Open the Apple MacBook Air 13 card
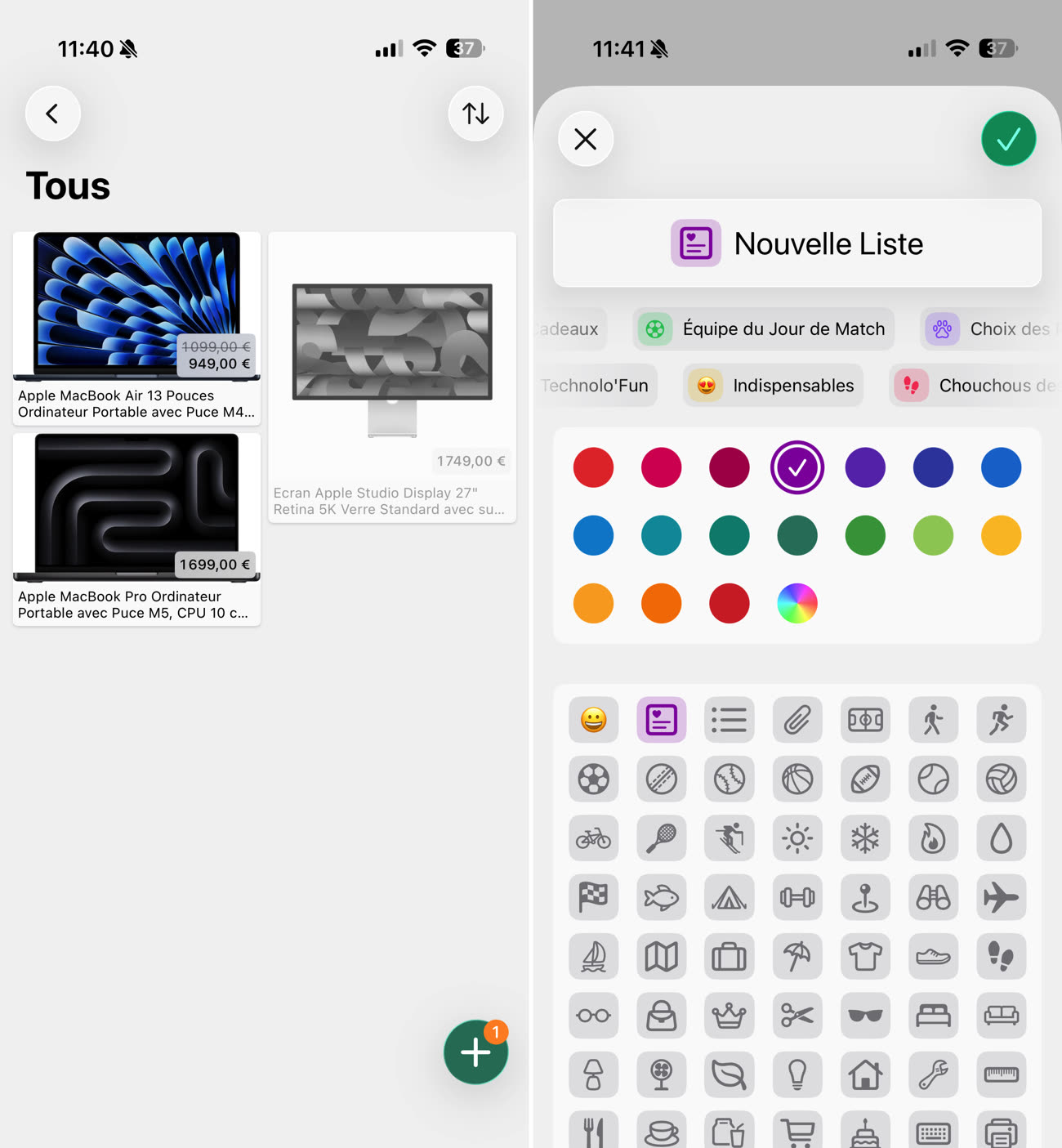This screenshot has width=1062, height=1148. (136, 328)
